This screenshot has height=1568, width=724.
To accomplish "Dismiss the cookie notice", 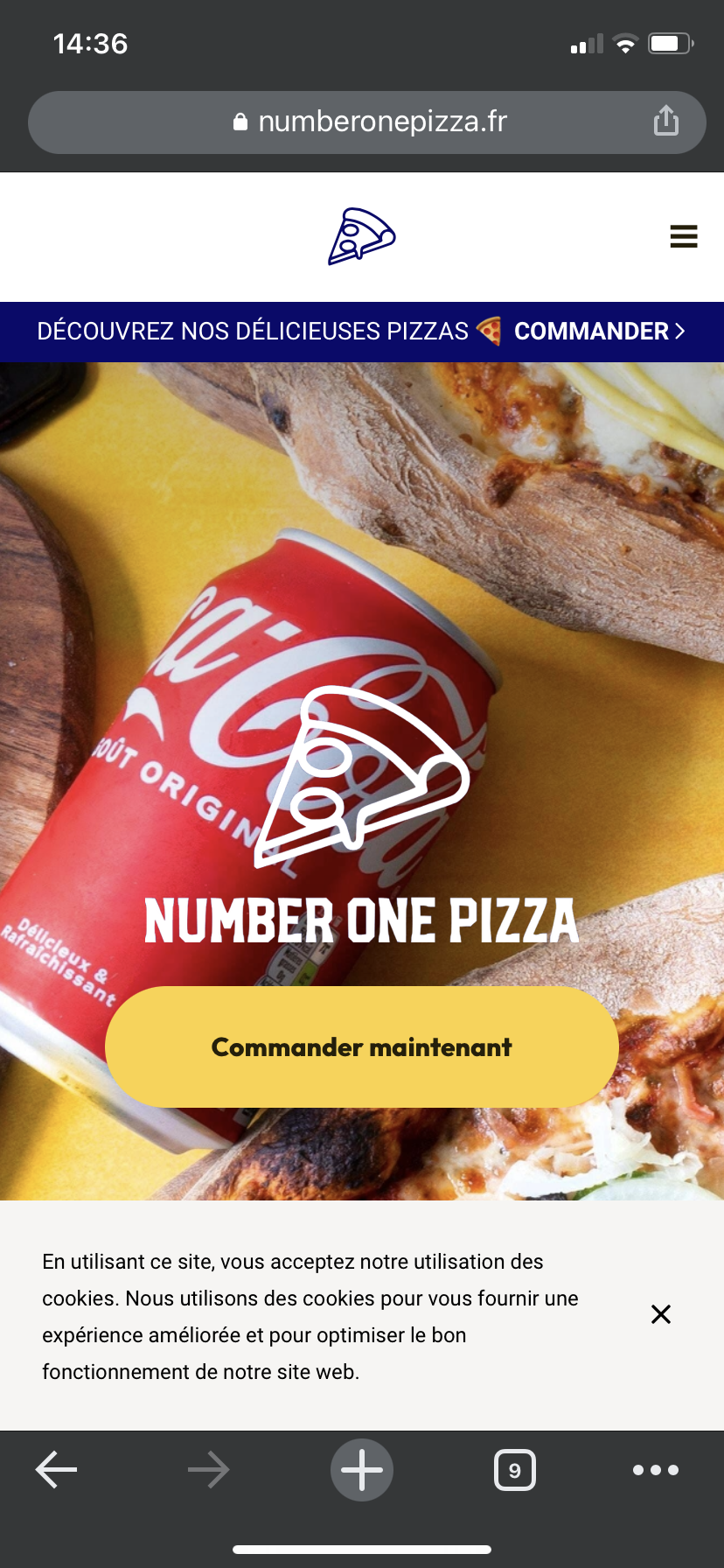I will point(661,1314).
